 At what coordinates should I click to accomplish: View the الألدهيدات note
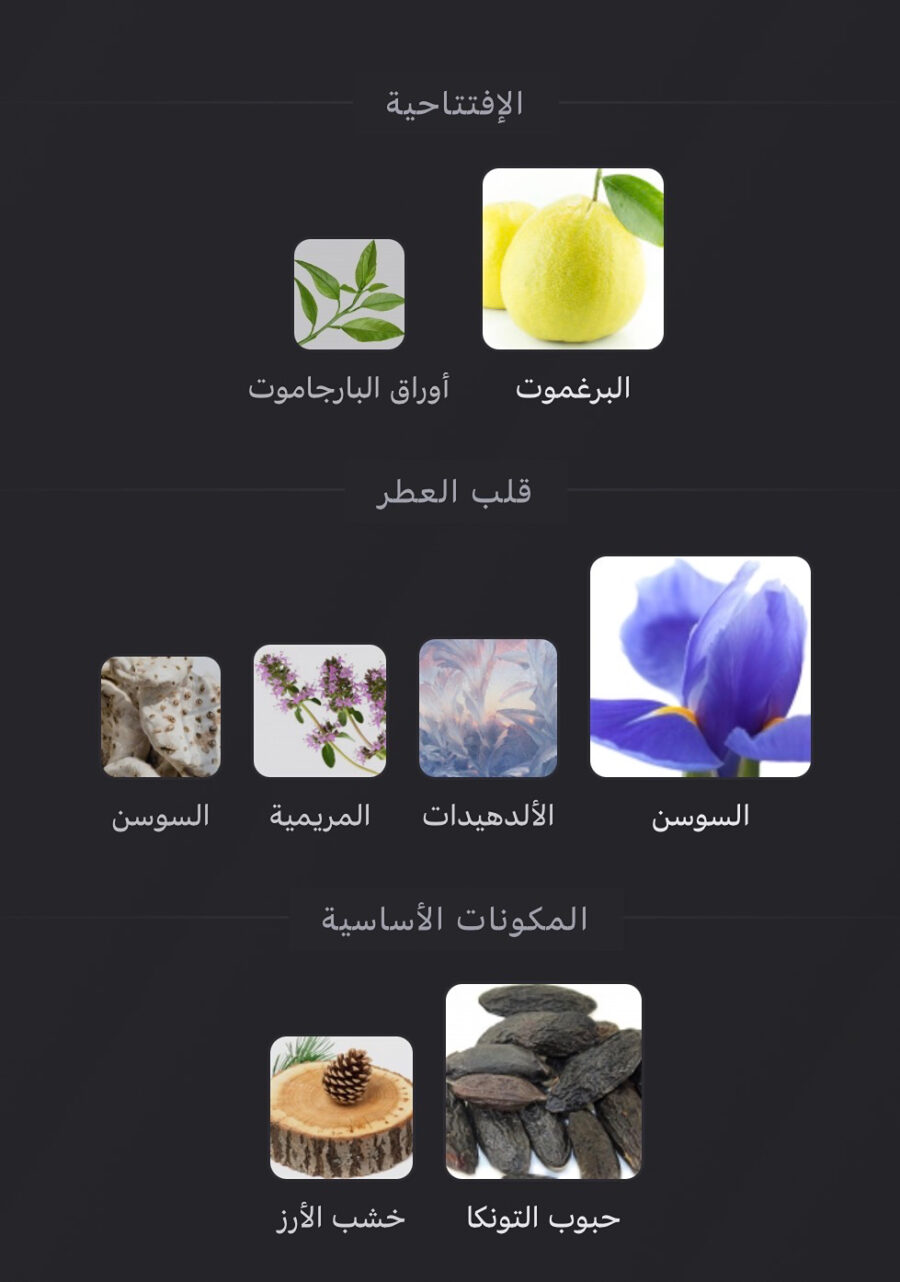click(488, 708)
